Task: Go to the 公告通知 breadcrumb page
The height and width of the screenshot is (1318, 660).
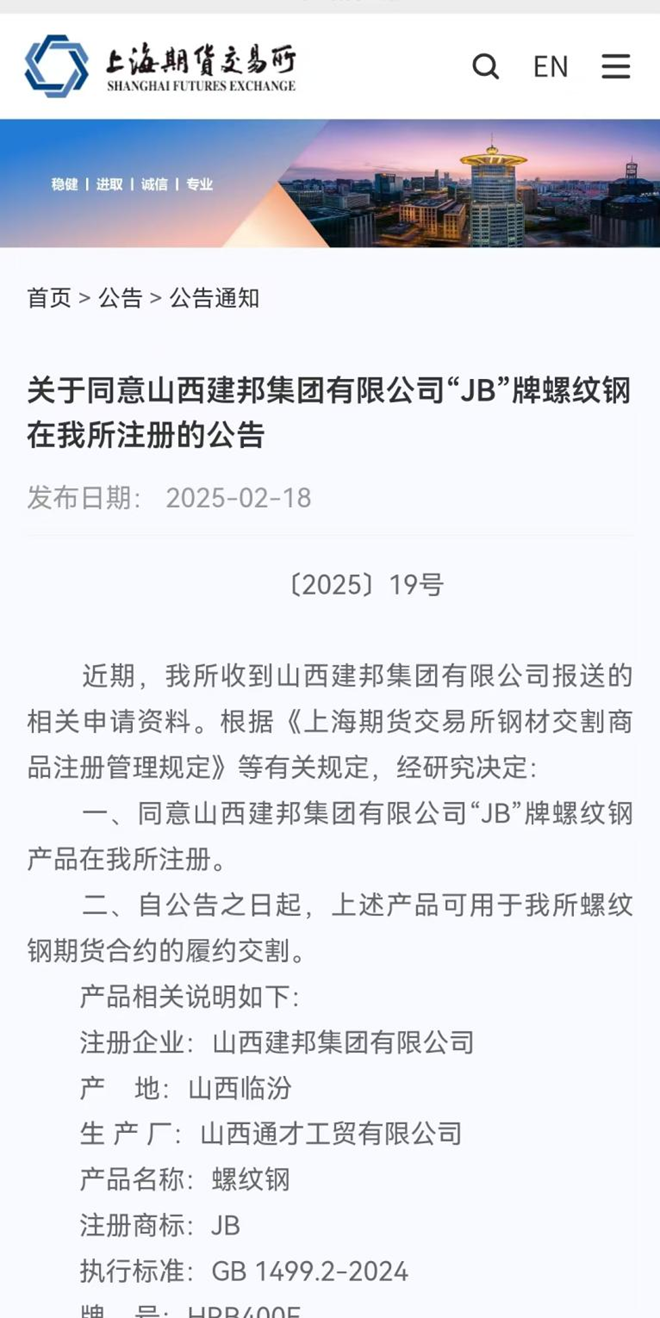Action: [214, 298]
